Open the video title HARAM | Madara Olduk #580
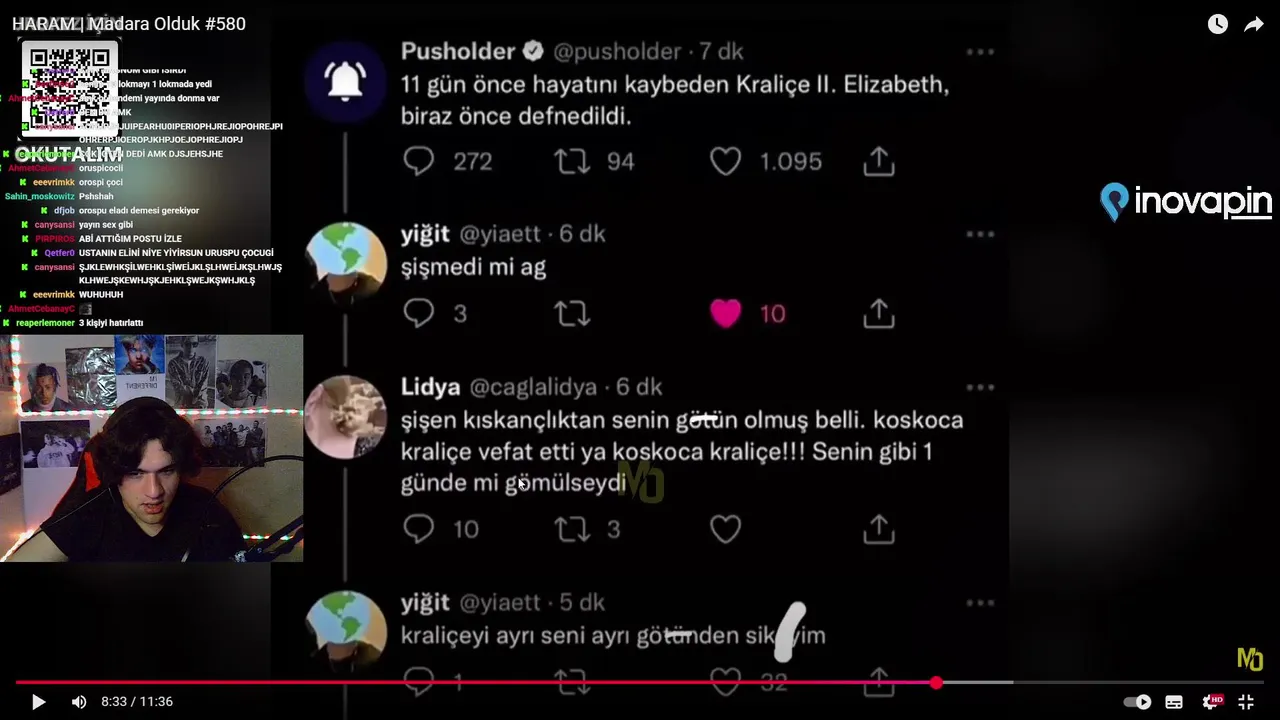The height and width of the screenshot is (720, 1280). [x=128, y=24]
